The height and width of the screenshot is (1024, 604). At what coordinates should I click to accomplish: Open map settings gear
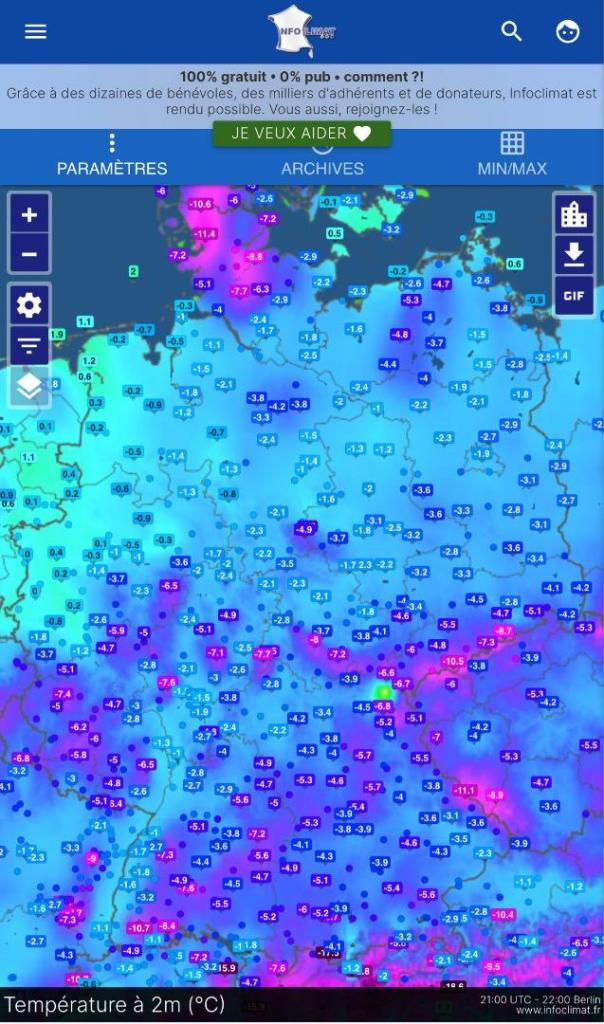[29, 305]
